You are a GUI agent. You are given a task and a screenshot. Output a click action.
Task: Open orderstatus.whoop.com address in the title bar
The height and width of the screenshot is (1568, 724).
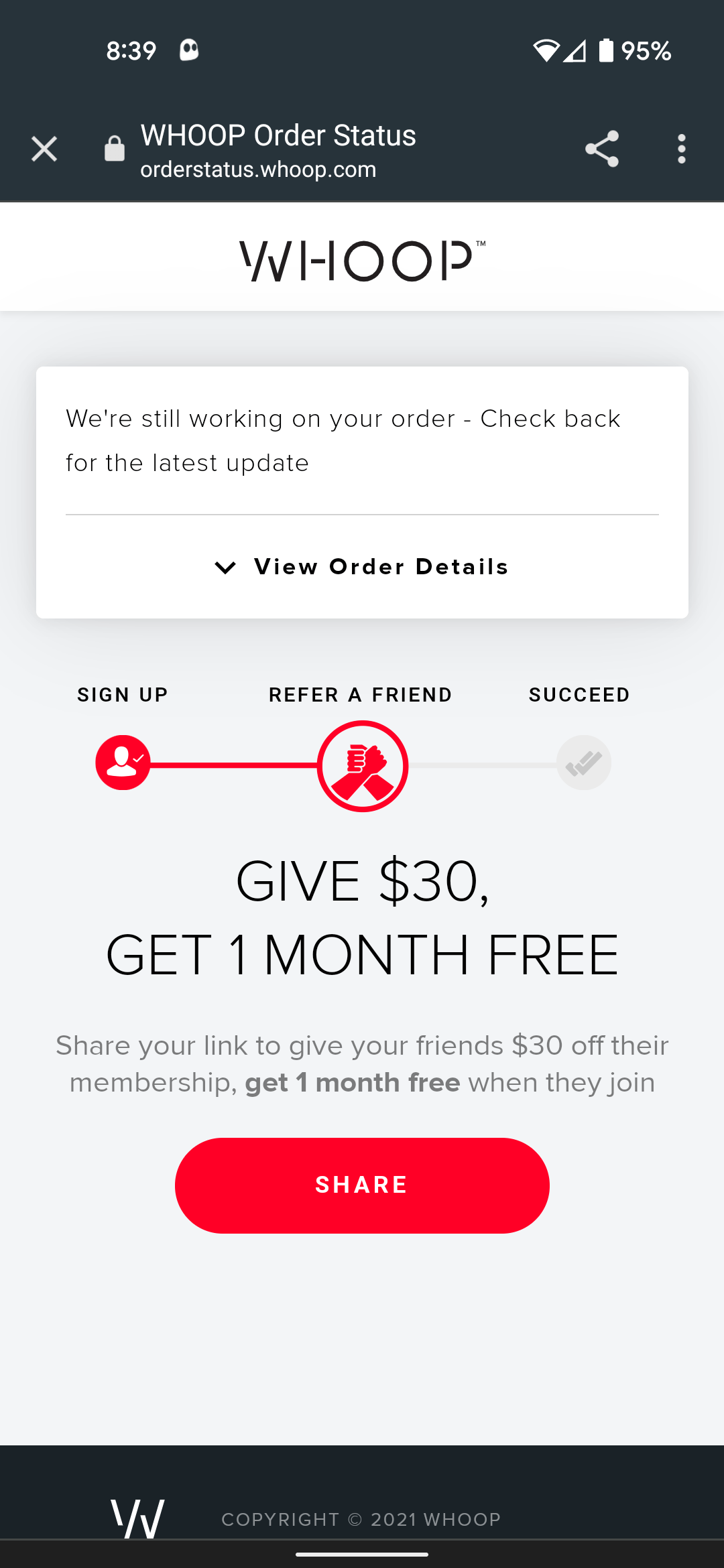tap(257, 169)
